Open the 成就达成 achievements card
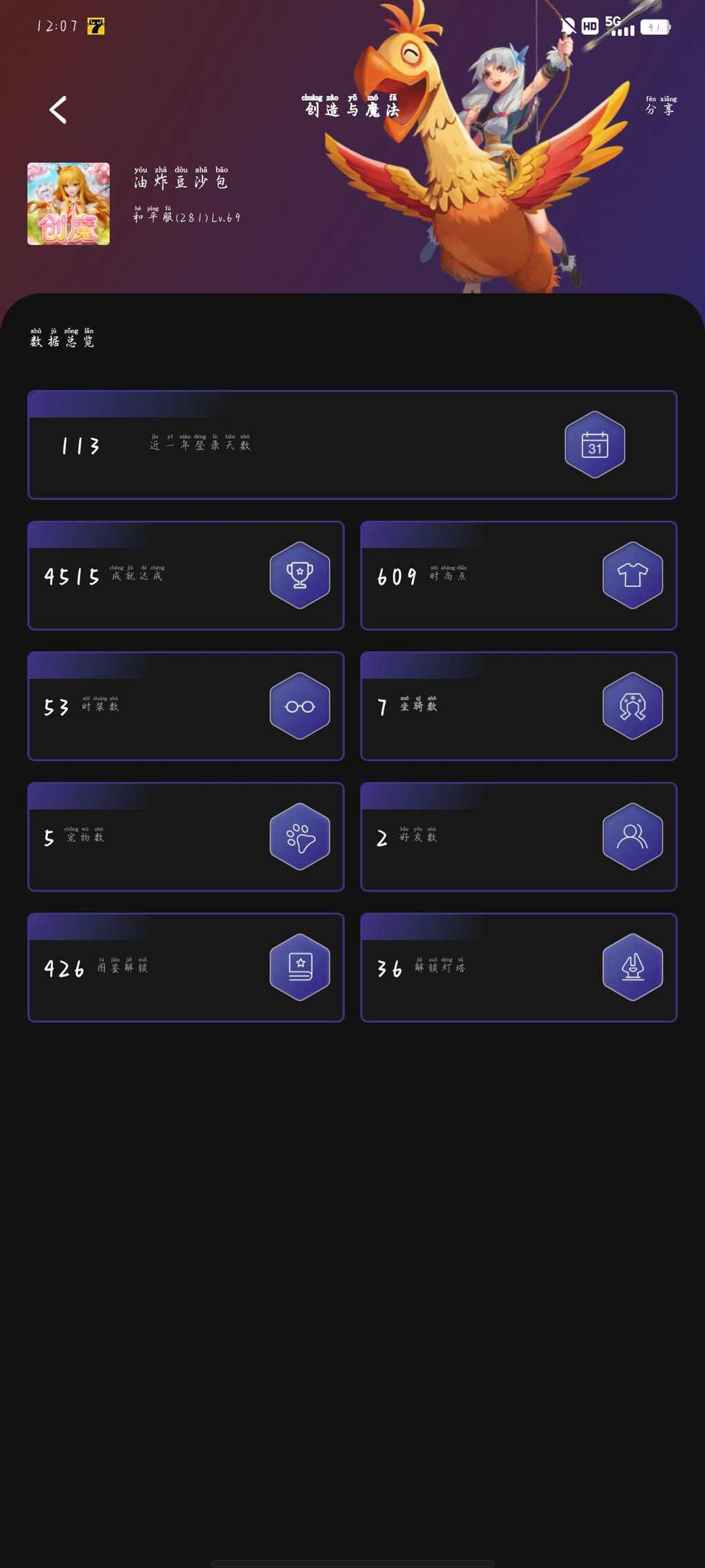This screenshot has width=705, height=1568. point(186,575)
